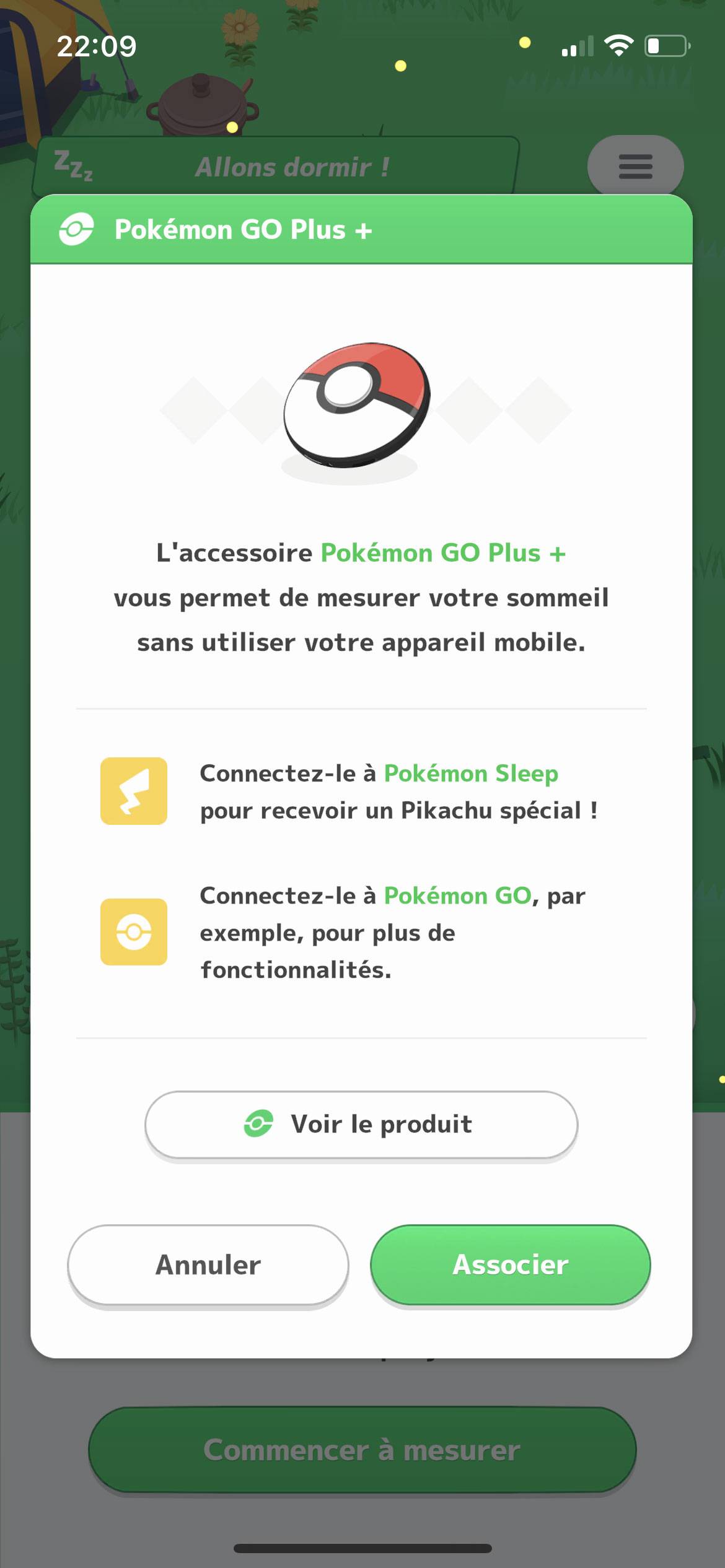Screen dimensions: 725x1568
Task: Cancel with the Annuler button
Action: coord(208,1265)
